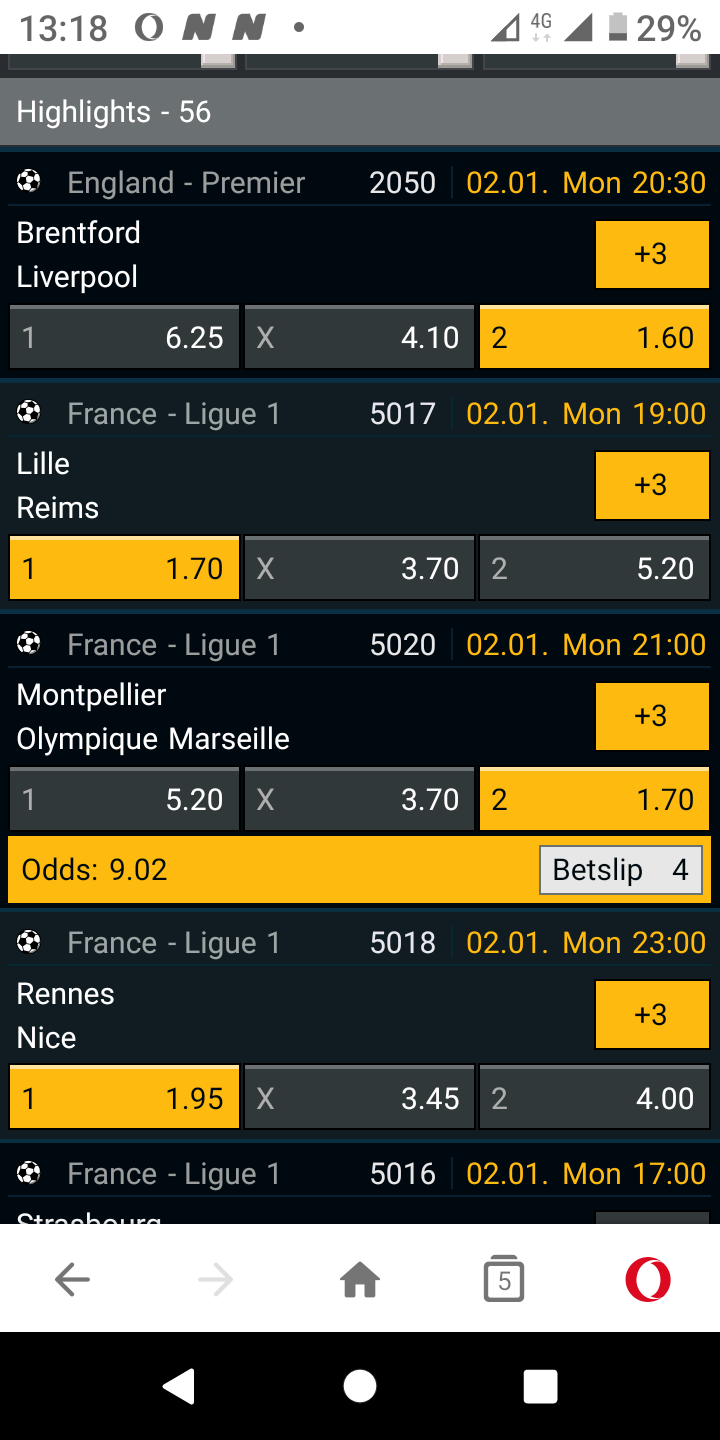Select Reims win at odds 5.20
The width and height of the screenshot is (720, 1440).
click(x=595, y=569)
